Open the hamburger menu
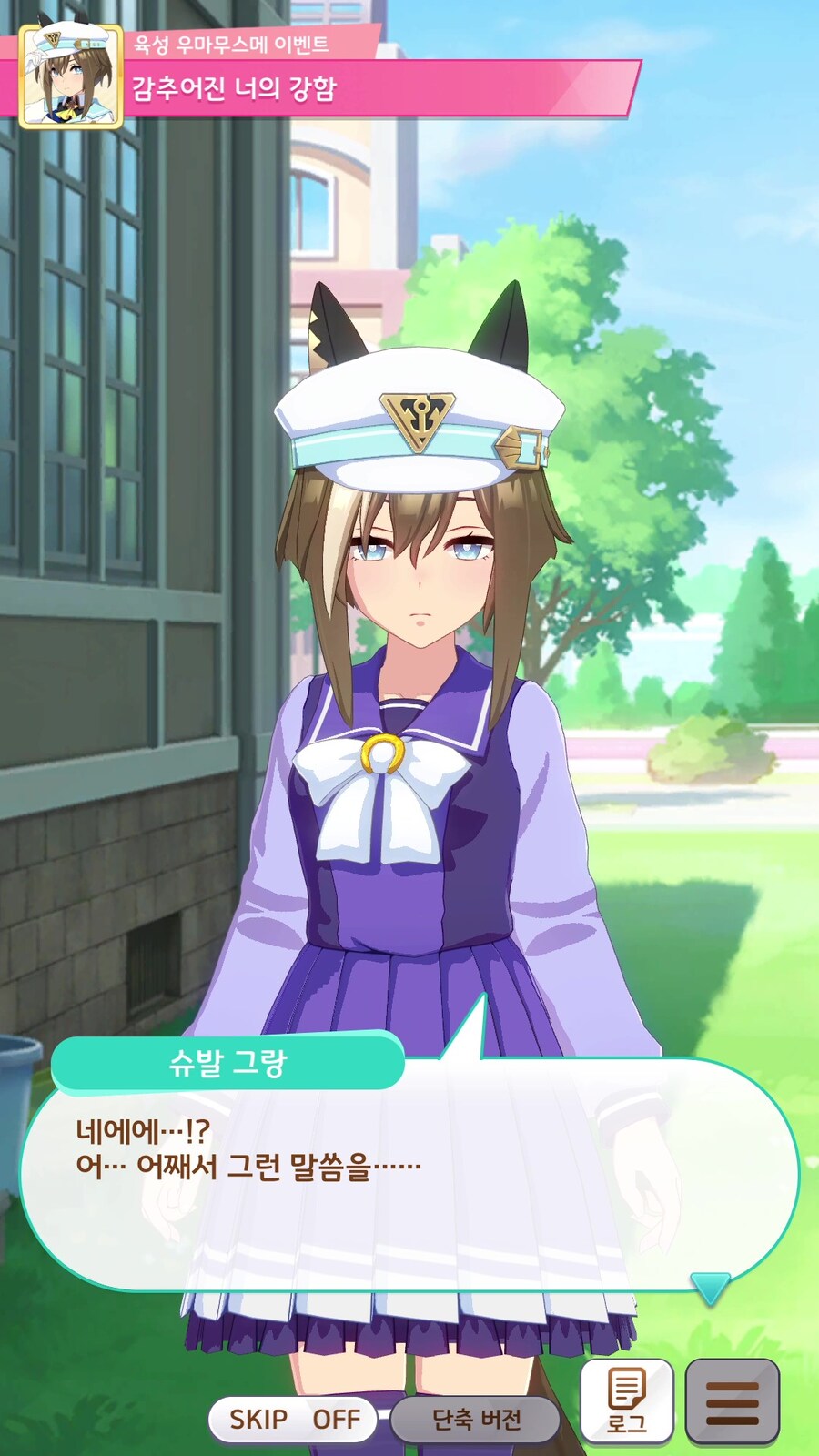The height and width of the screenshot is (1456, 819). click(x=732, y=1401)
